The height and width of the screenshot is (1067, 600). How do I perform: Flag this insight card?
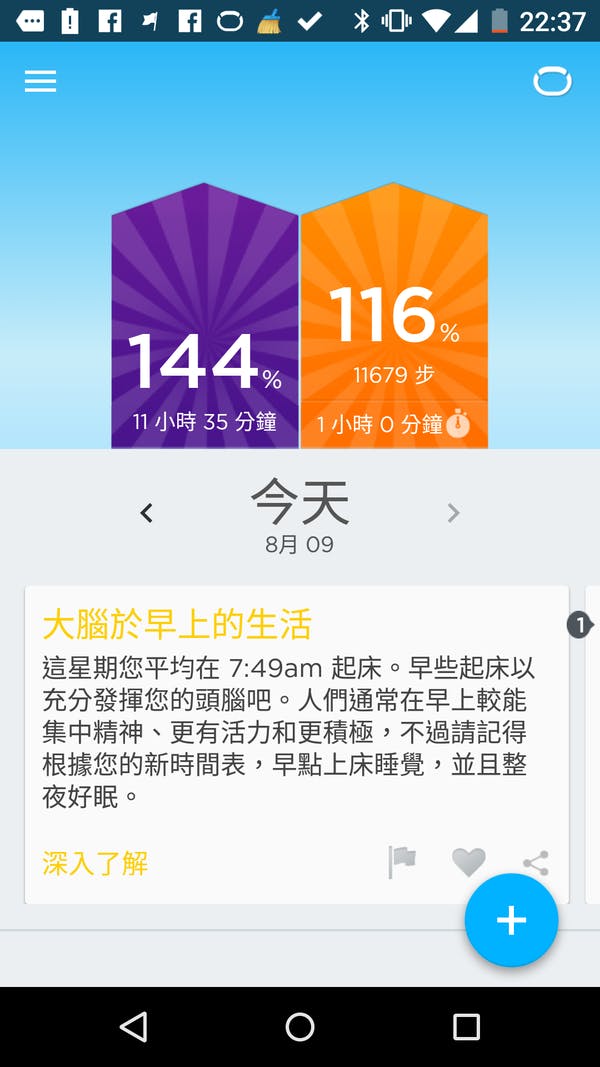(x=402, y=862)
